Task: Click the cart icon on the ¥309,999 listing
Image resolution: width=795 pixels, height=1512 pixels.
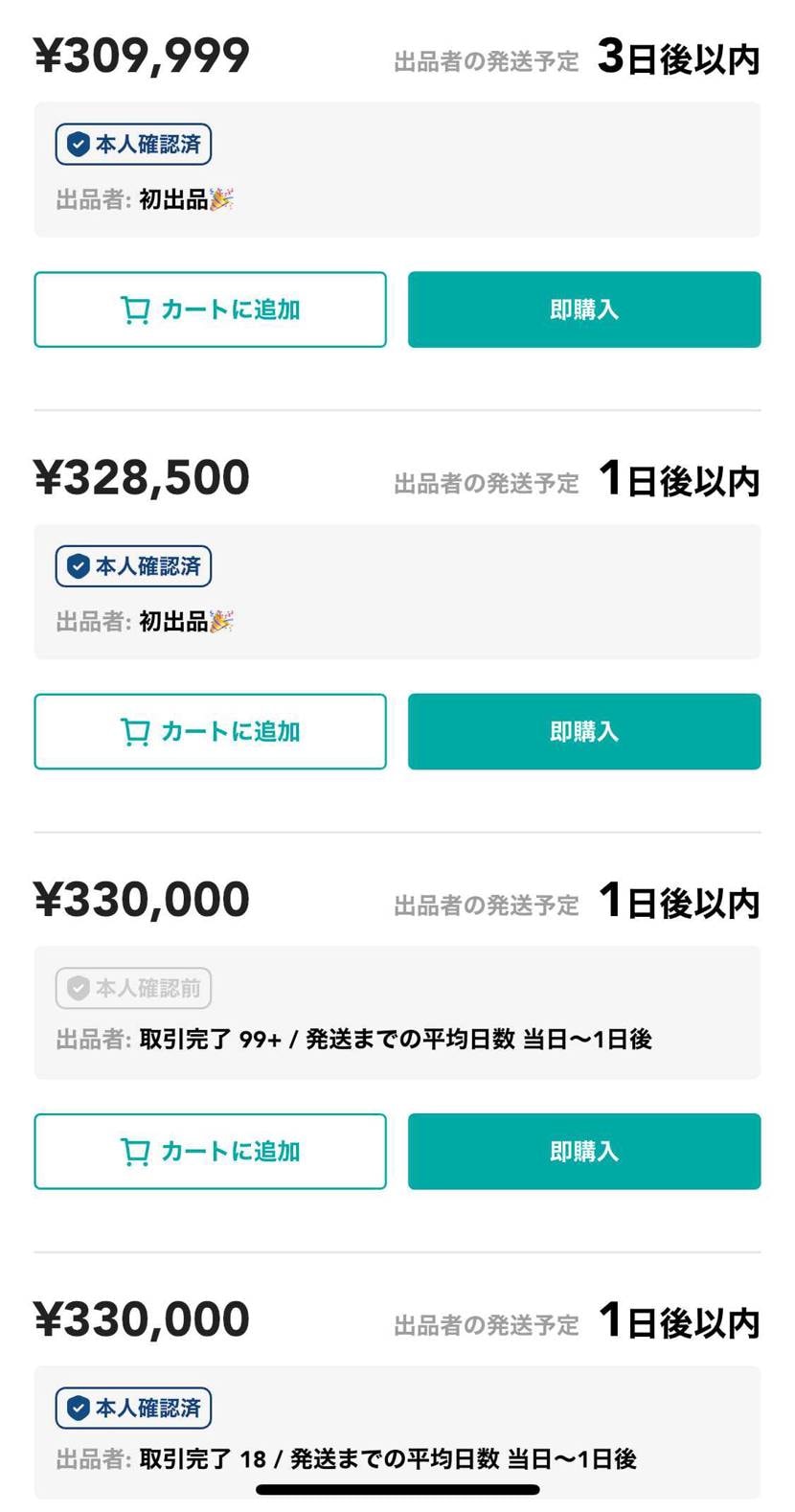Action: point(137,309)
